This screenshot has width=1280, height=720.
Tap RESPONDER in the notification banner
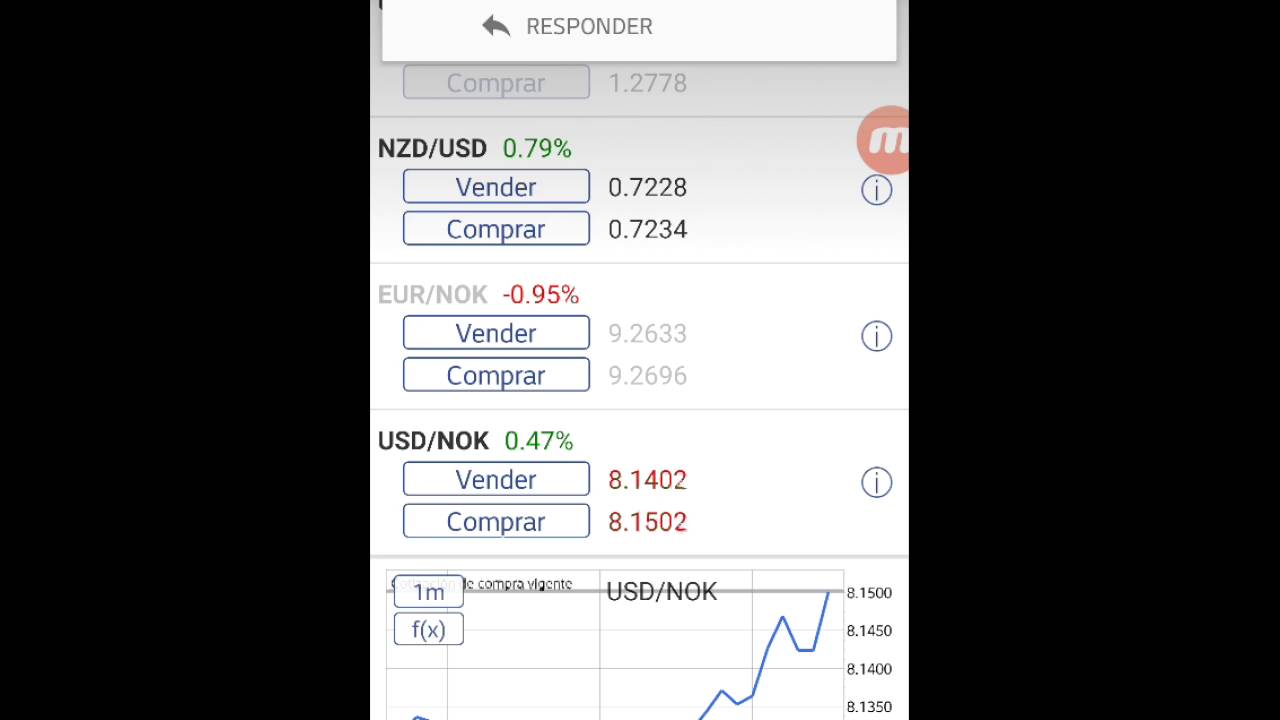(568, 27)
